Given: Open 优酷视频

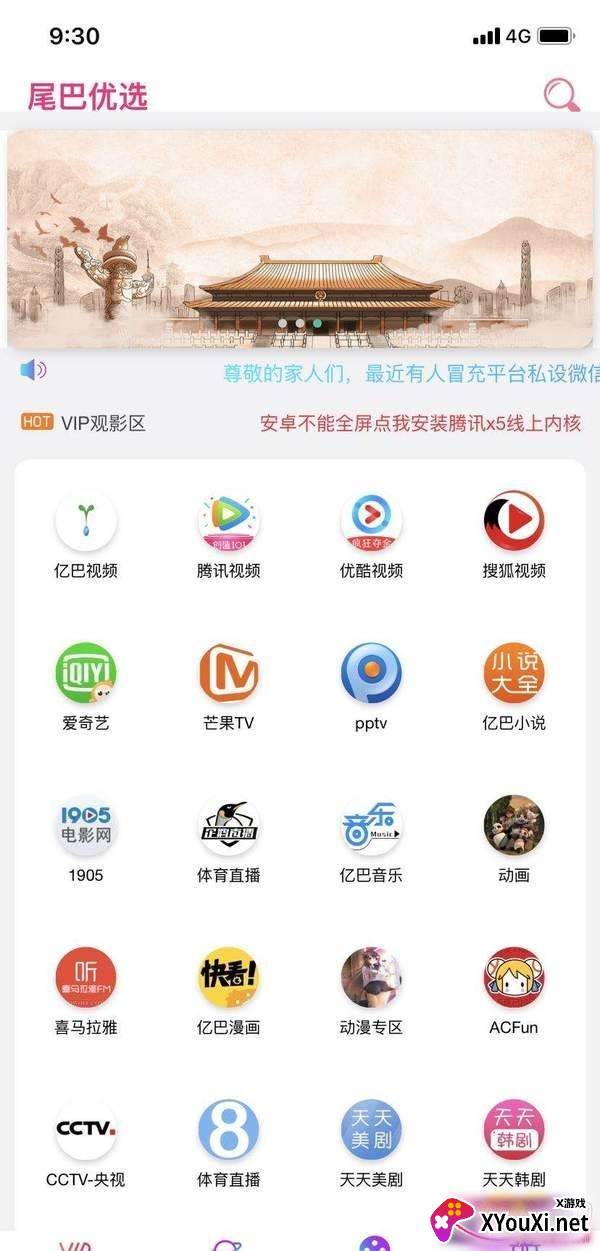Looking at the screenshot, I should point(371,521).
